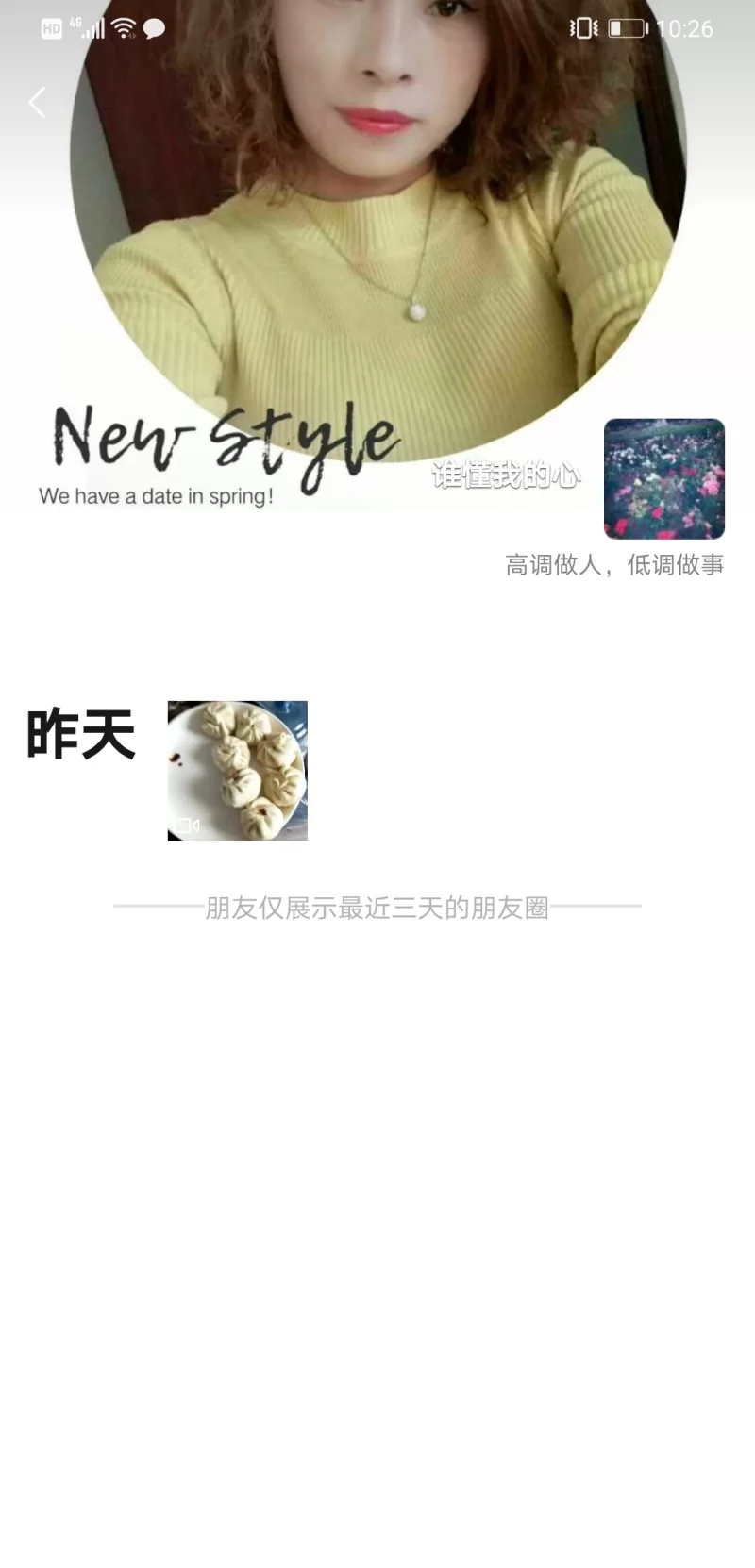The height and width of the screenshot is (1568, 755).
Task: Open the flower profile avatar
Action: pyautogui.click(x=663, y=478)
